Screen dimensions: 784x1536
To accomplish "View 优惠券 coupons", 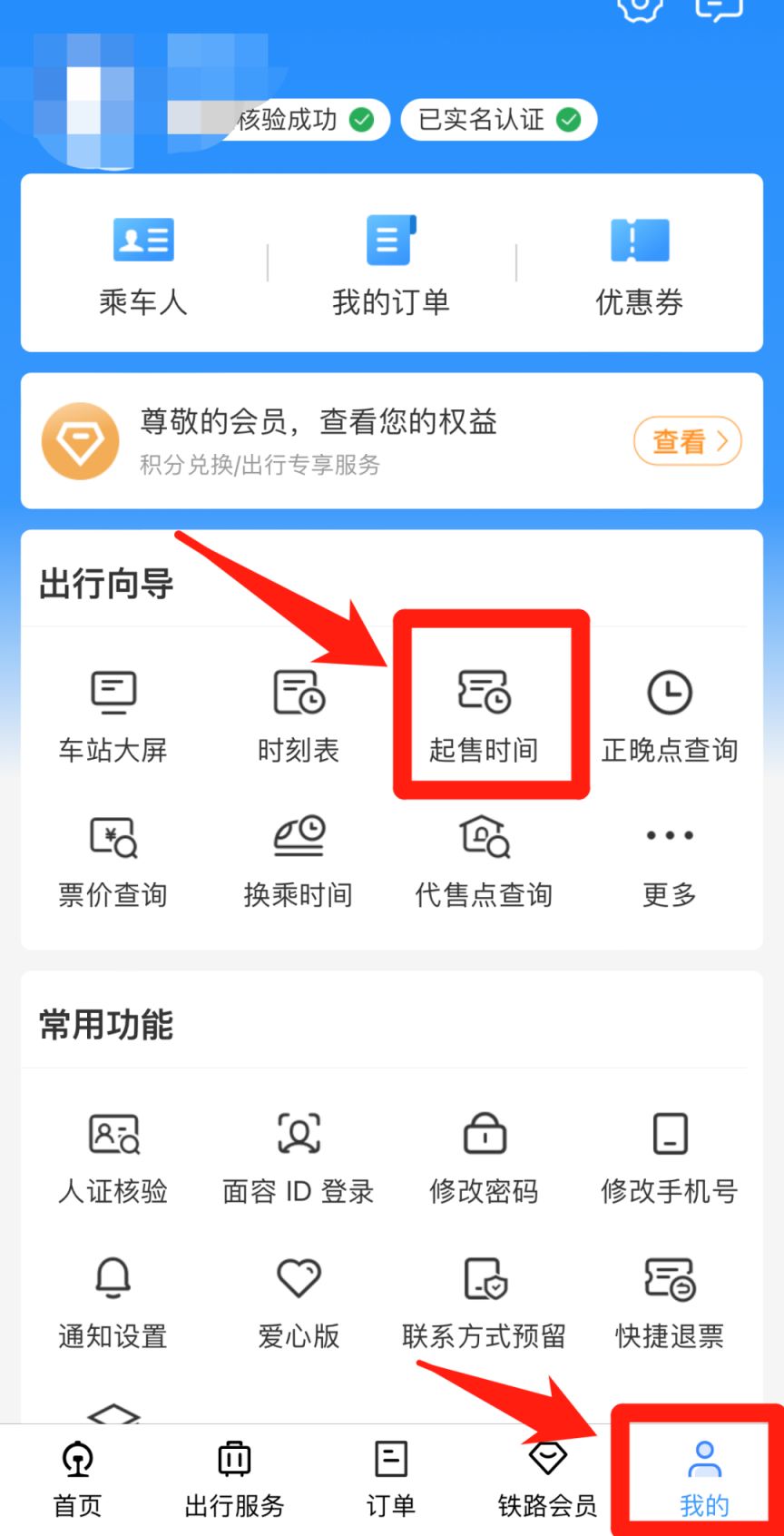I will coord(638,263).
